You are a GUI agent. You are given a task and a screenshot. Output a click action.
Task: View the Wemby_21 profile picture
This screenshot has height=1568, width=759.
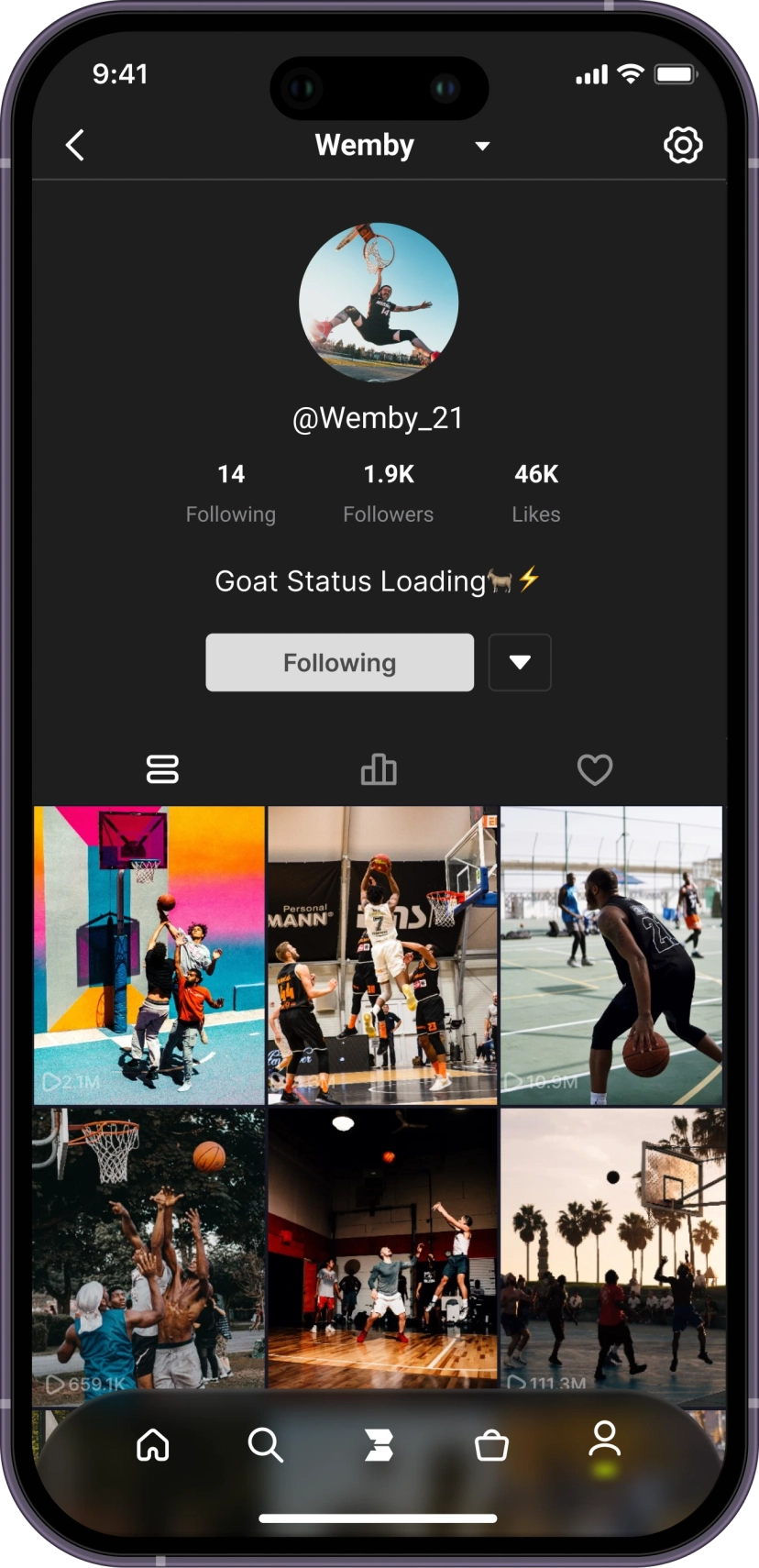point(379,303)
